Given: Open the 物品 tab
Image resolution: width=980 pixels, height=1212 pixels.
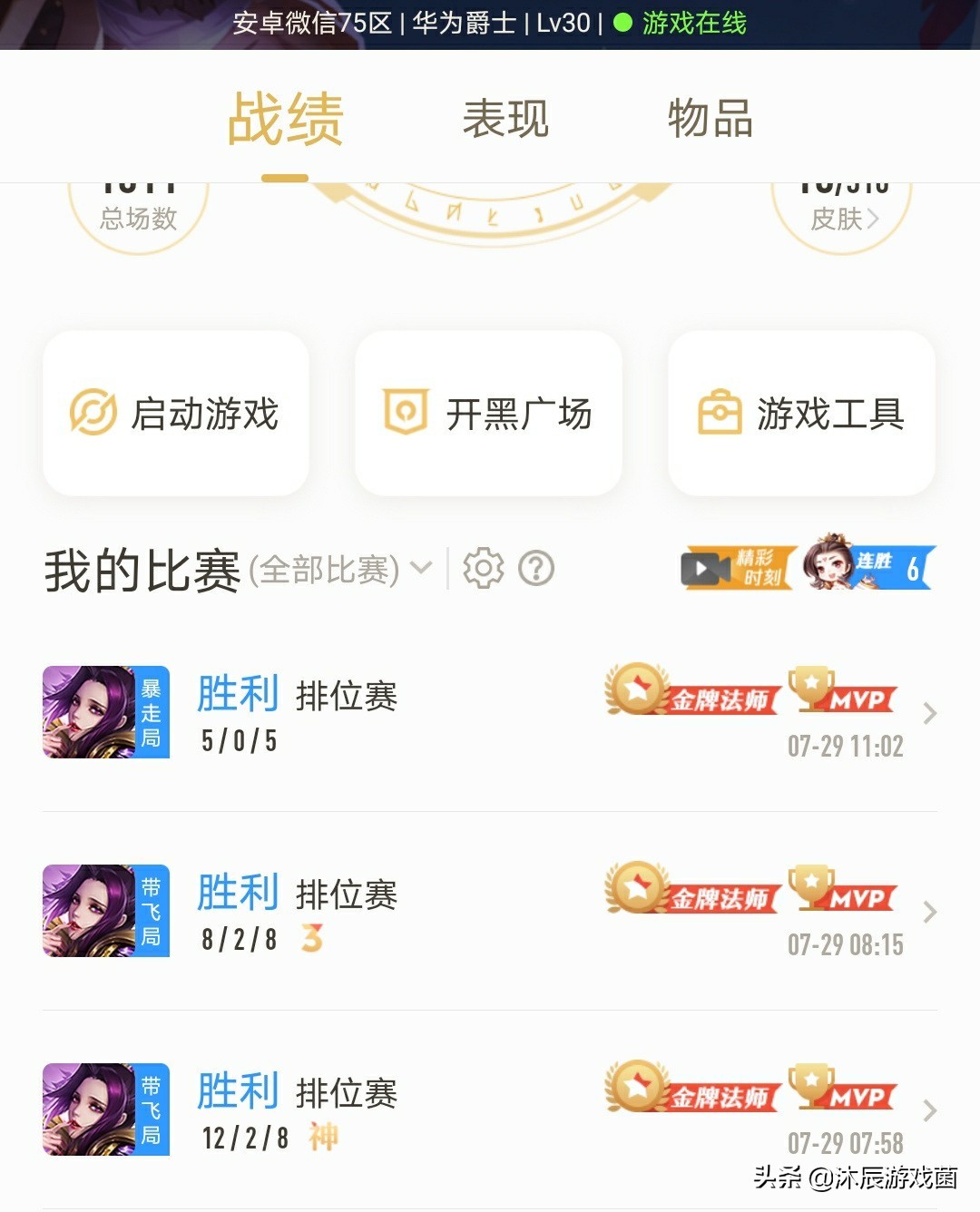Looking at the screenshot, I should 710,118.
